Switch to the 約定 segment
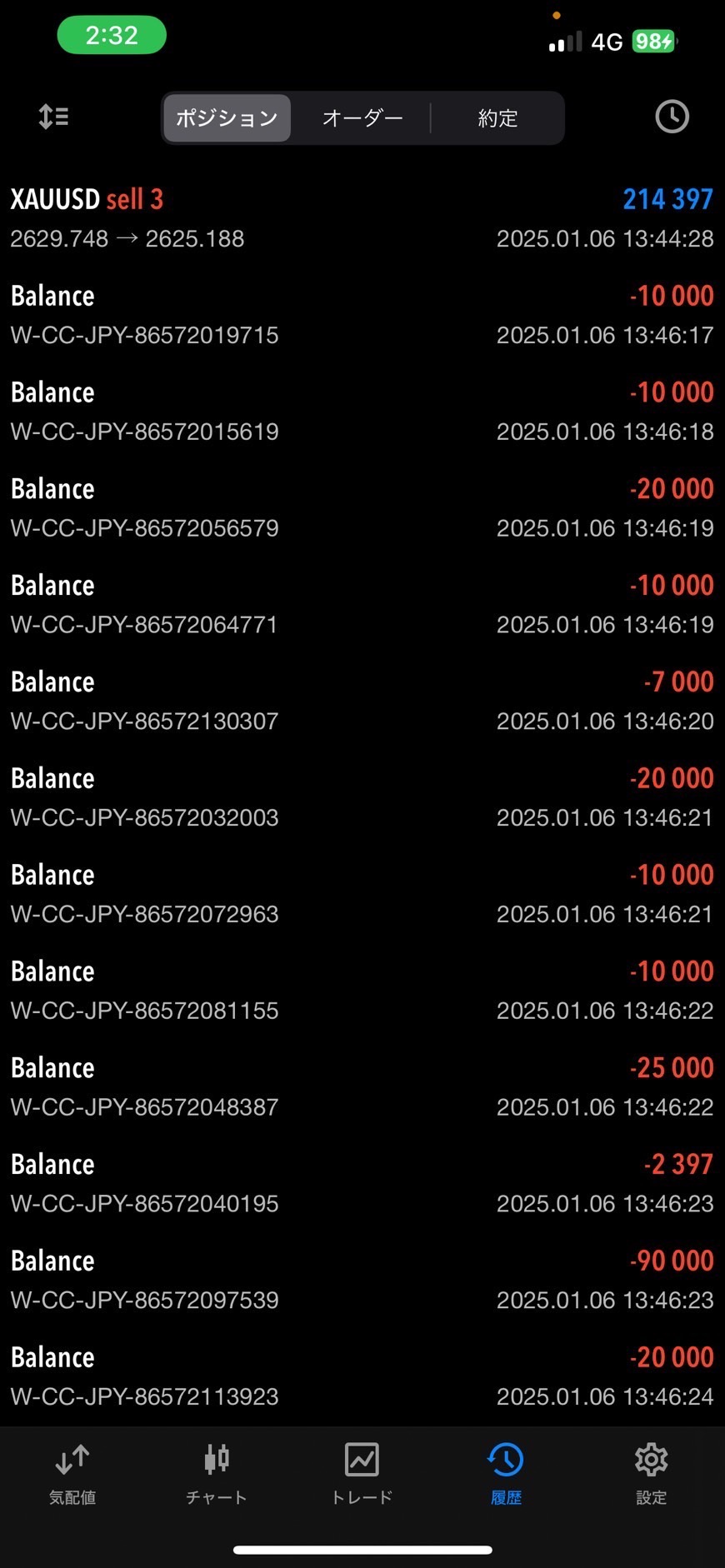This screenshot has width=725, height=1568. pyautogui.click(x=497, y=118)
